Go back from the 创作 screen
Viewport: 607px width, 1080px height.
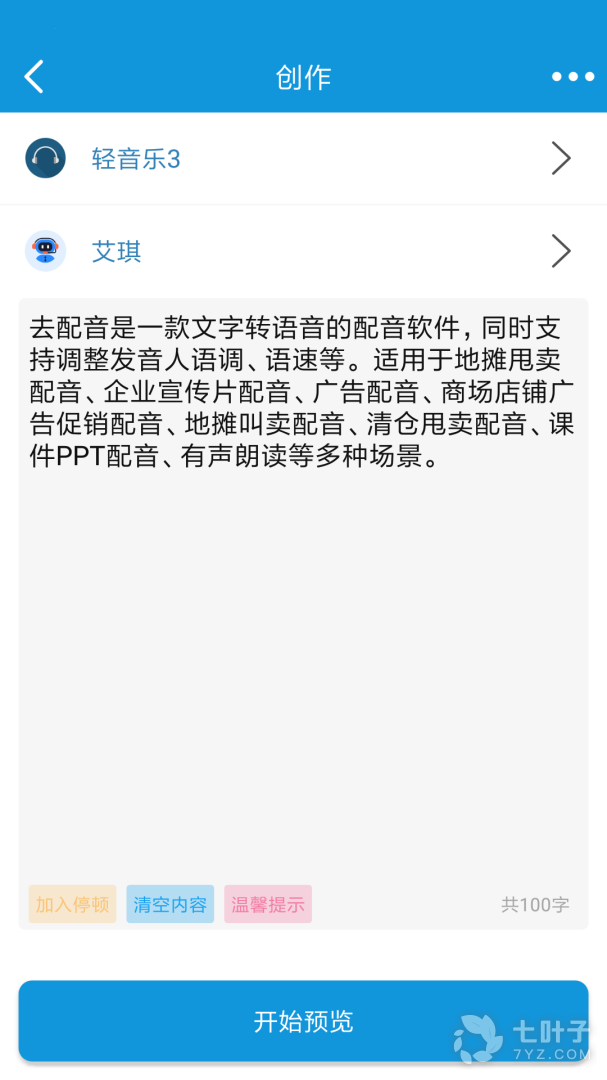34,77
